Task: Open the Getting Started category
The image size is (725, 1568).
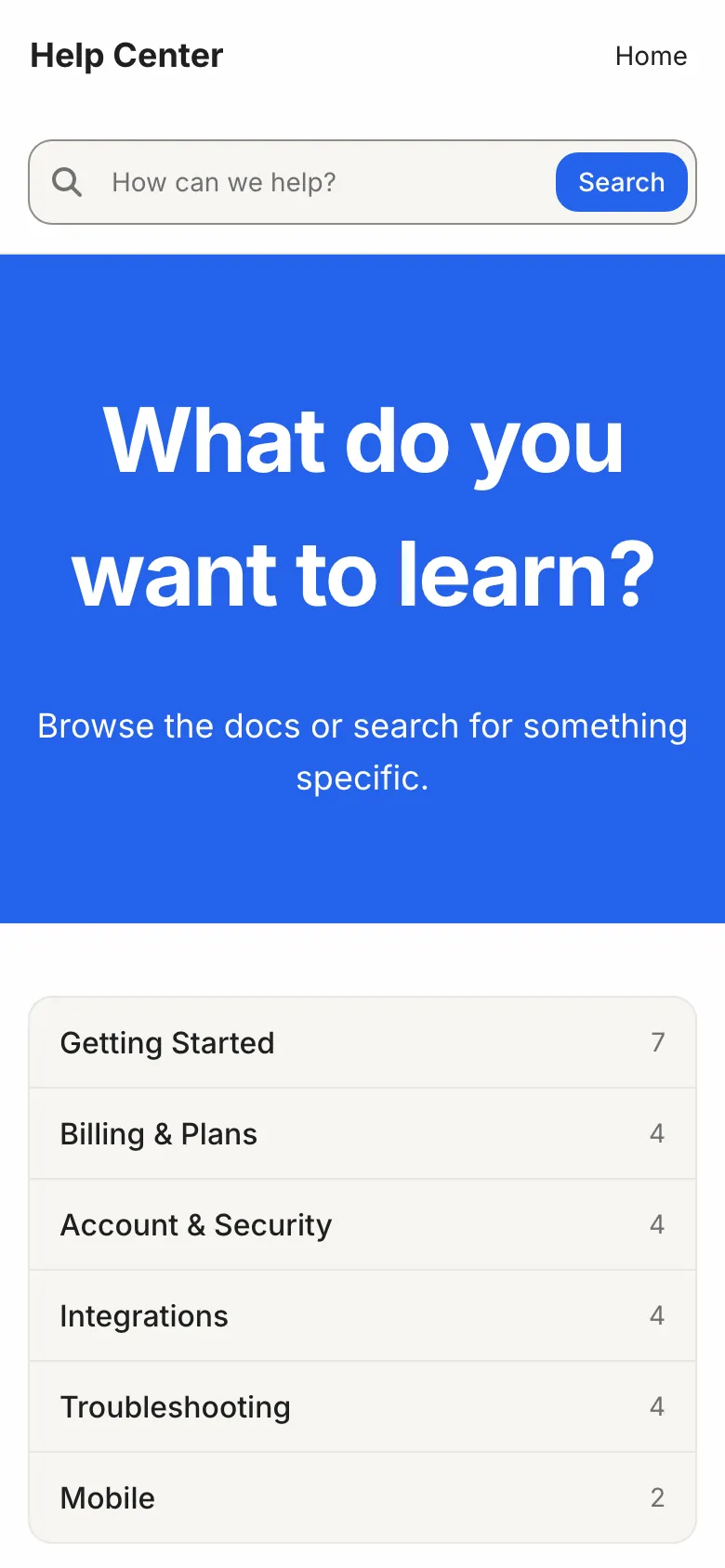Action: [x=362, y=1043]
